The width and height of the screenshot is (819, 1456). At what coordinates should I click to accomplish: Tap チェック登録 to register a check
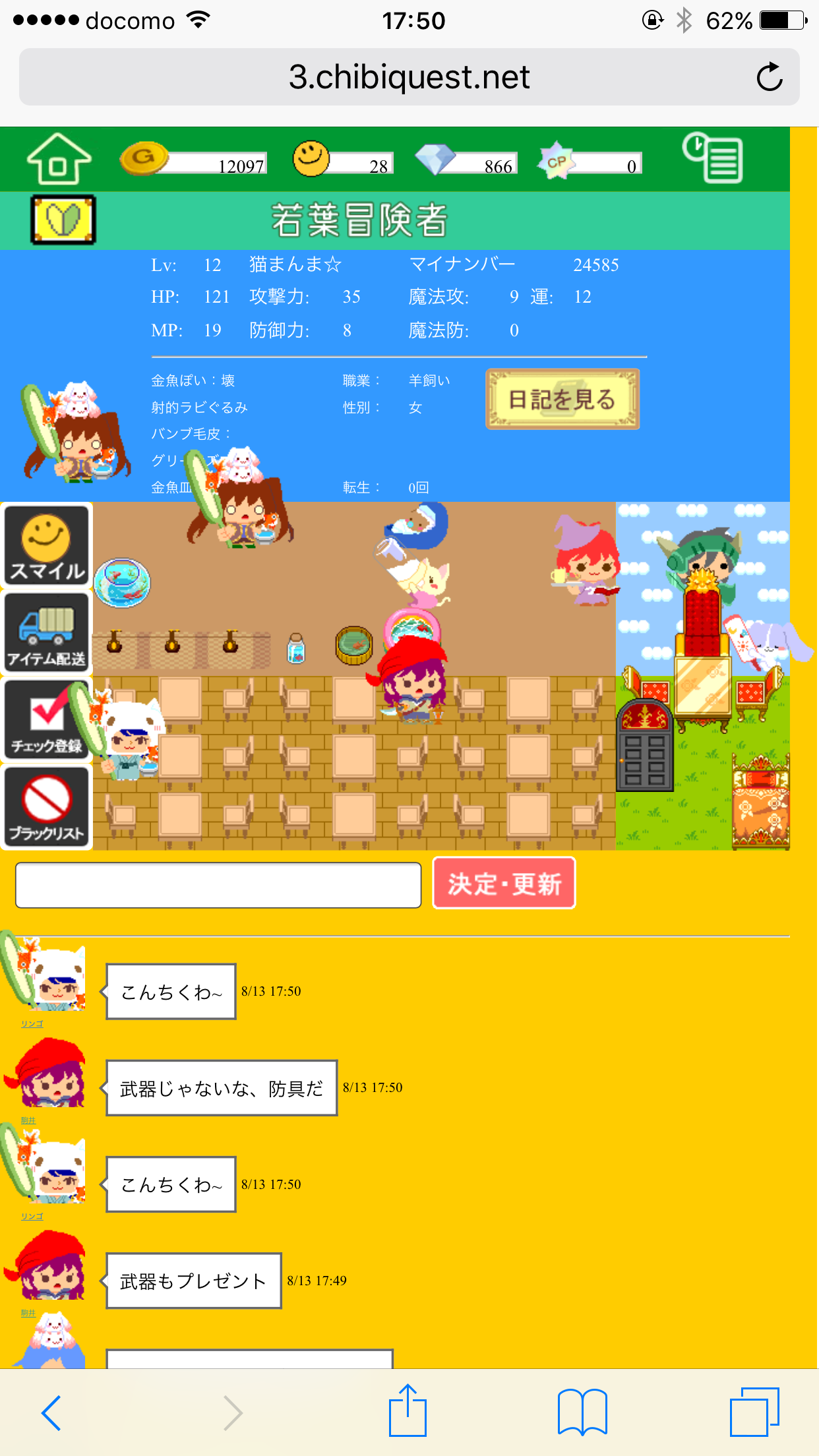point(47,720)
